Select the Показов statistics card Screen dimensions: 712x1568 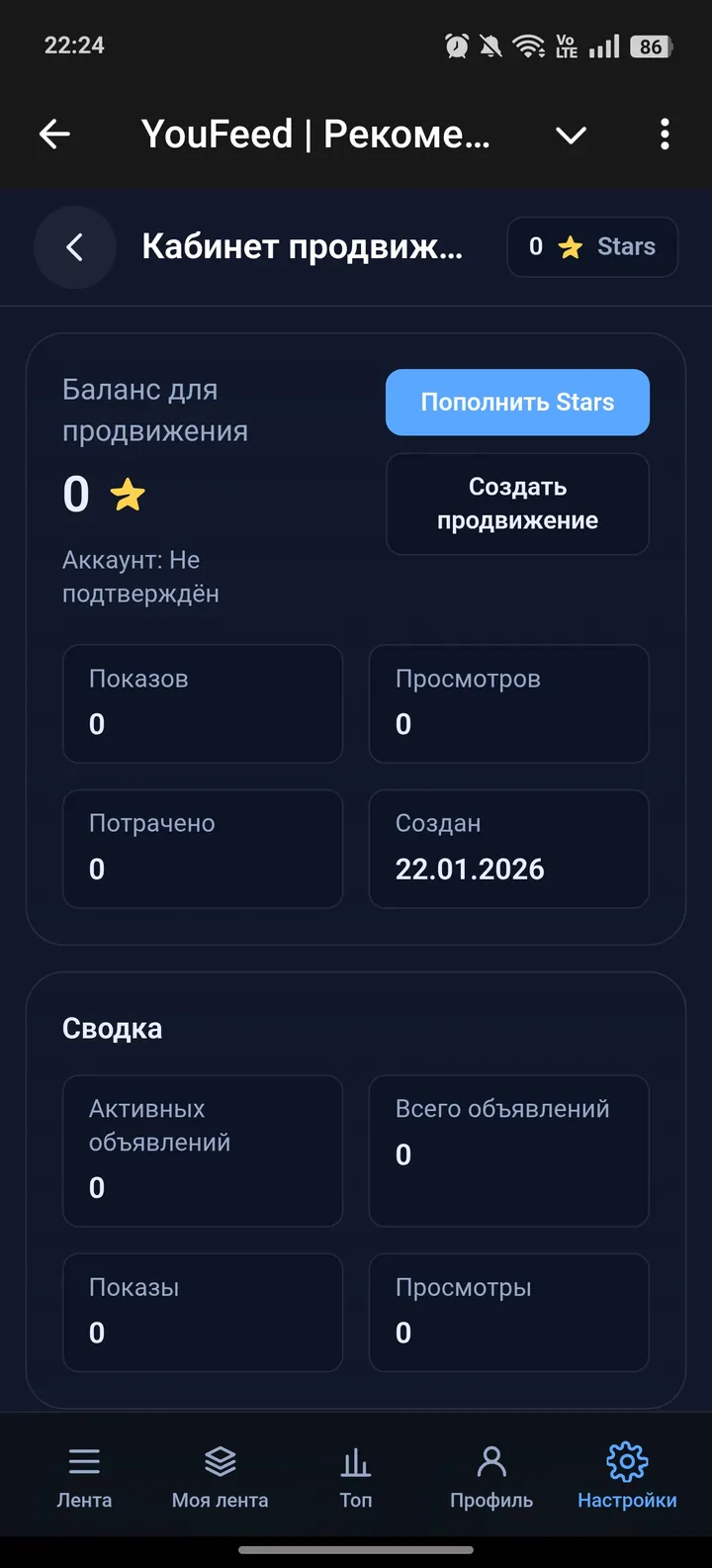[203, 703]
